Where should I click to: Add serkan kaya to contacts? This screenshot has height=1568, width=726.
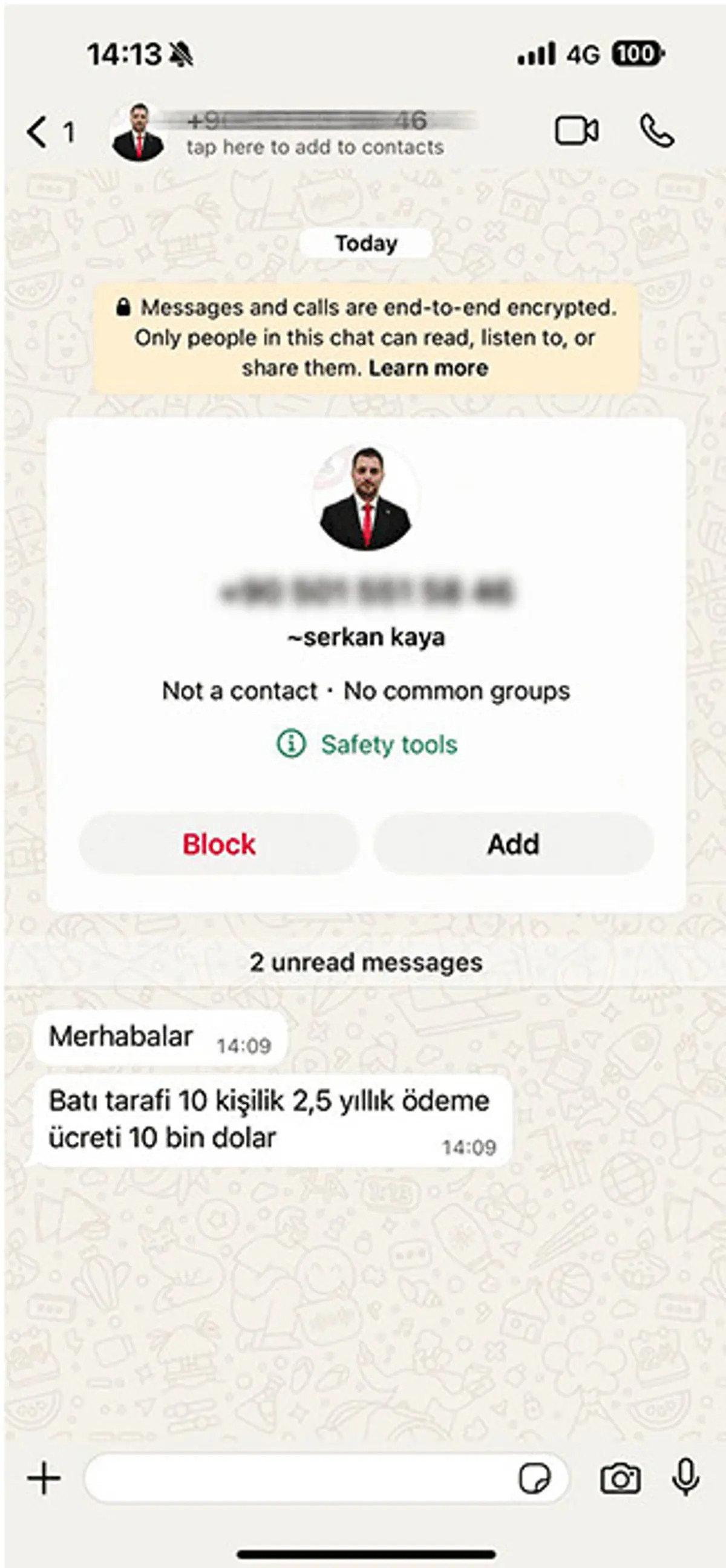[513, 844]
